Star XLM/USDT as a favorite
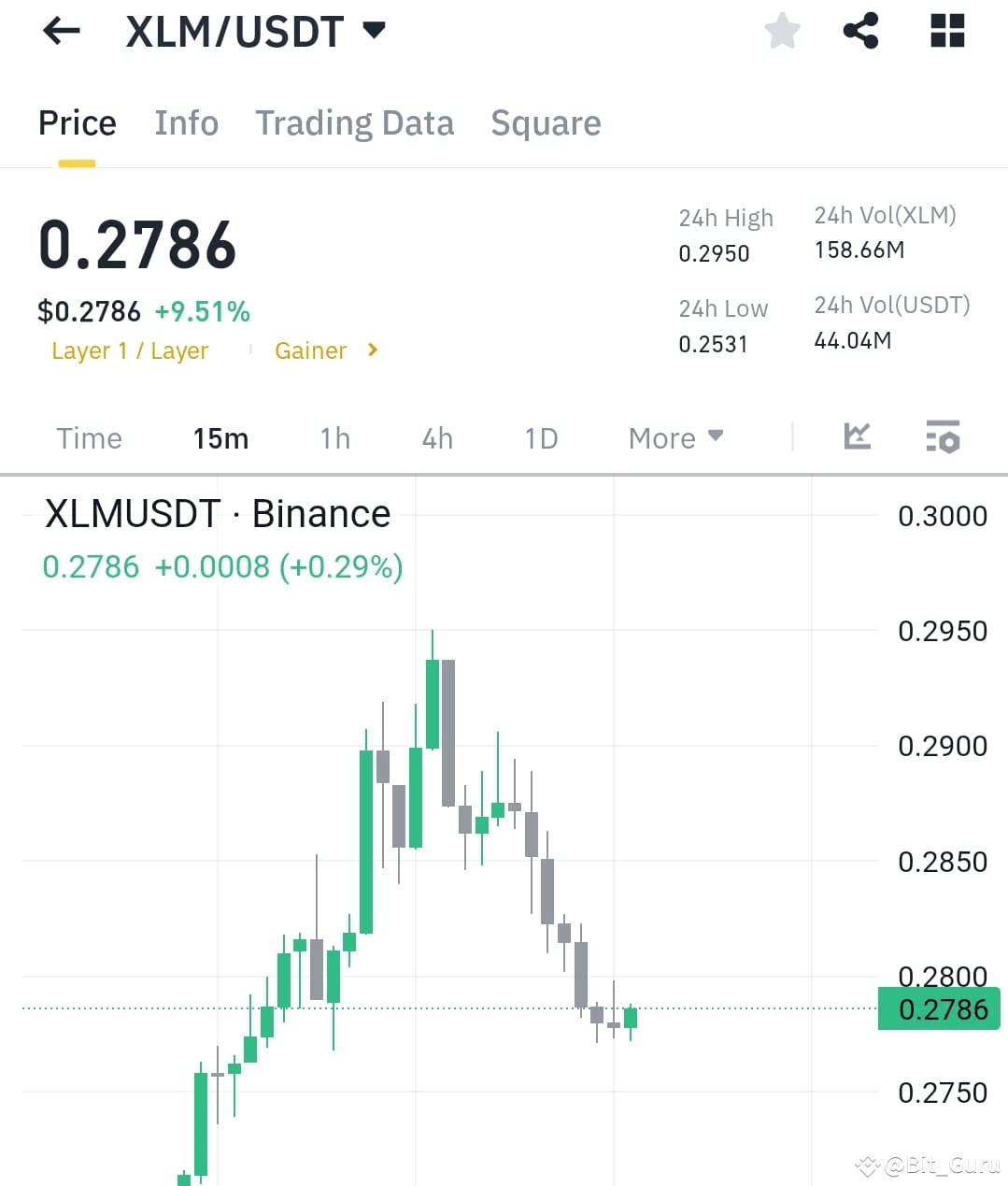Image resolution: width=1008 pixels, height=1186 pixels. click(782, 31)
